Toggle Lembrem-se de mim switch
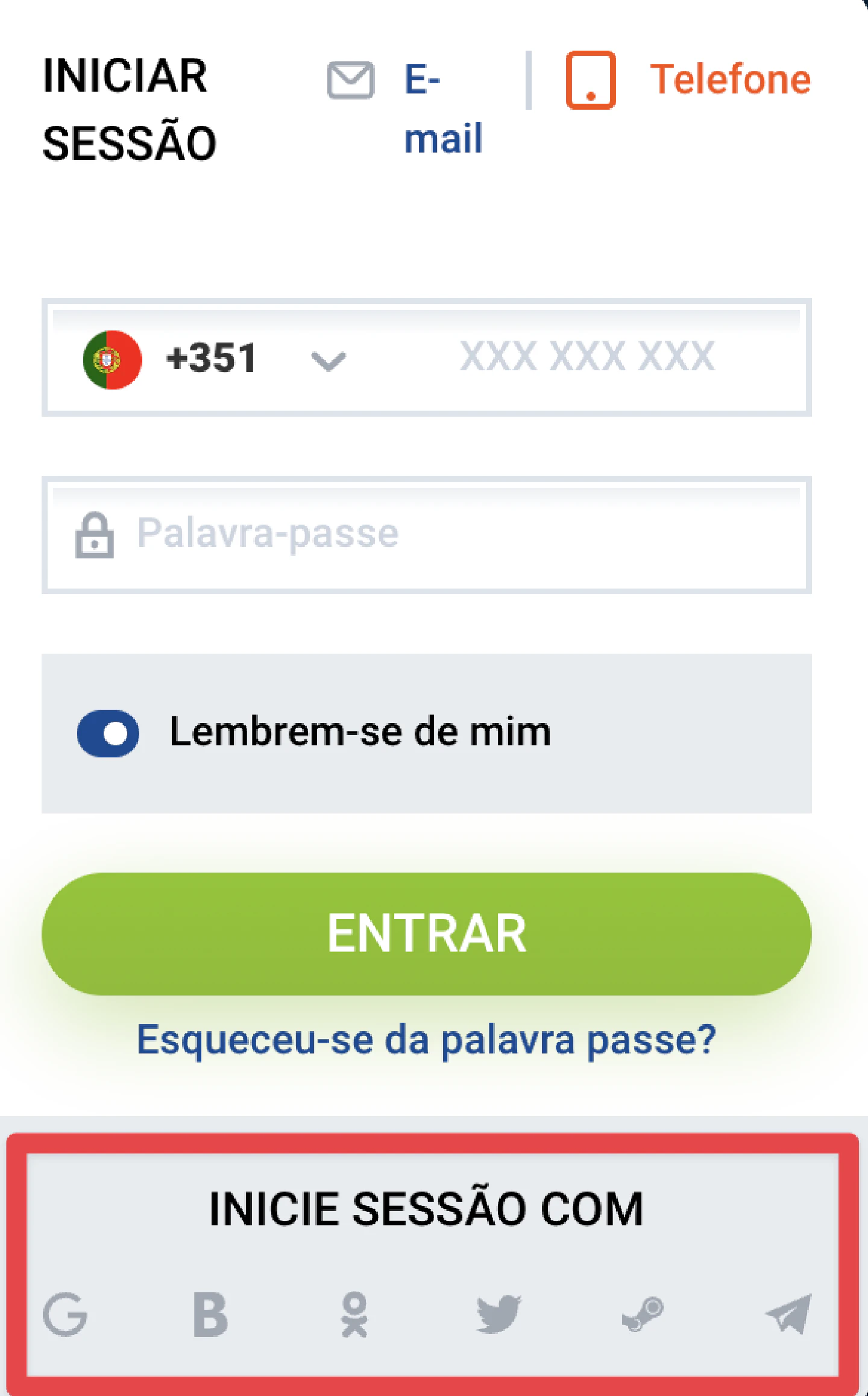Viewport: 868px width, 1396px height. point(108,733)
